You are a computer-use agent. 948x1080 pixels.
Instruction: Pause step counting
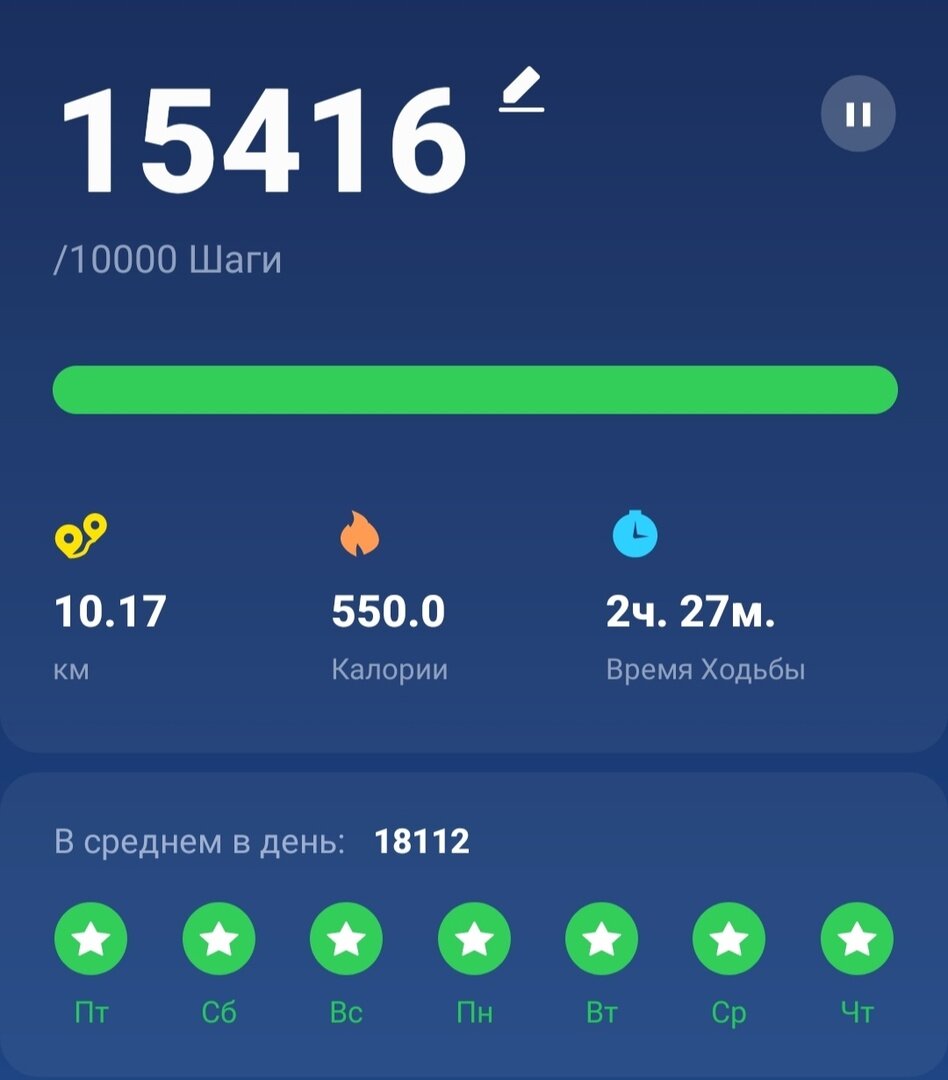(x=858, y=115)
